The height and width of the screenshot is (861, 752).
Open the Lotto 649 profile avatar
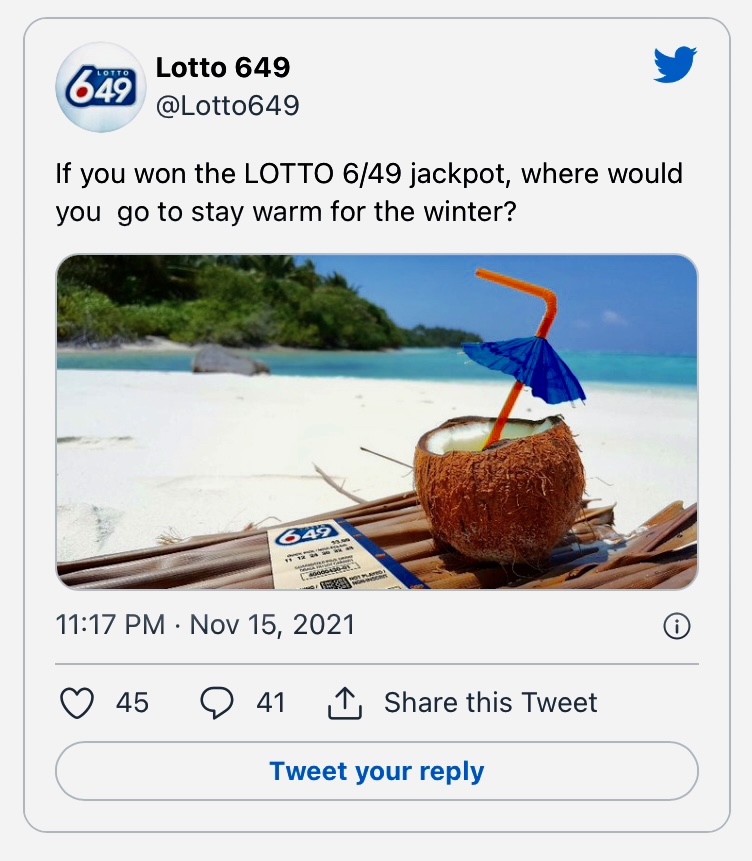coord(100,88)
